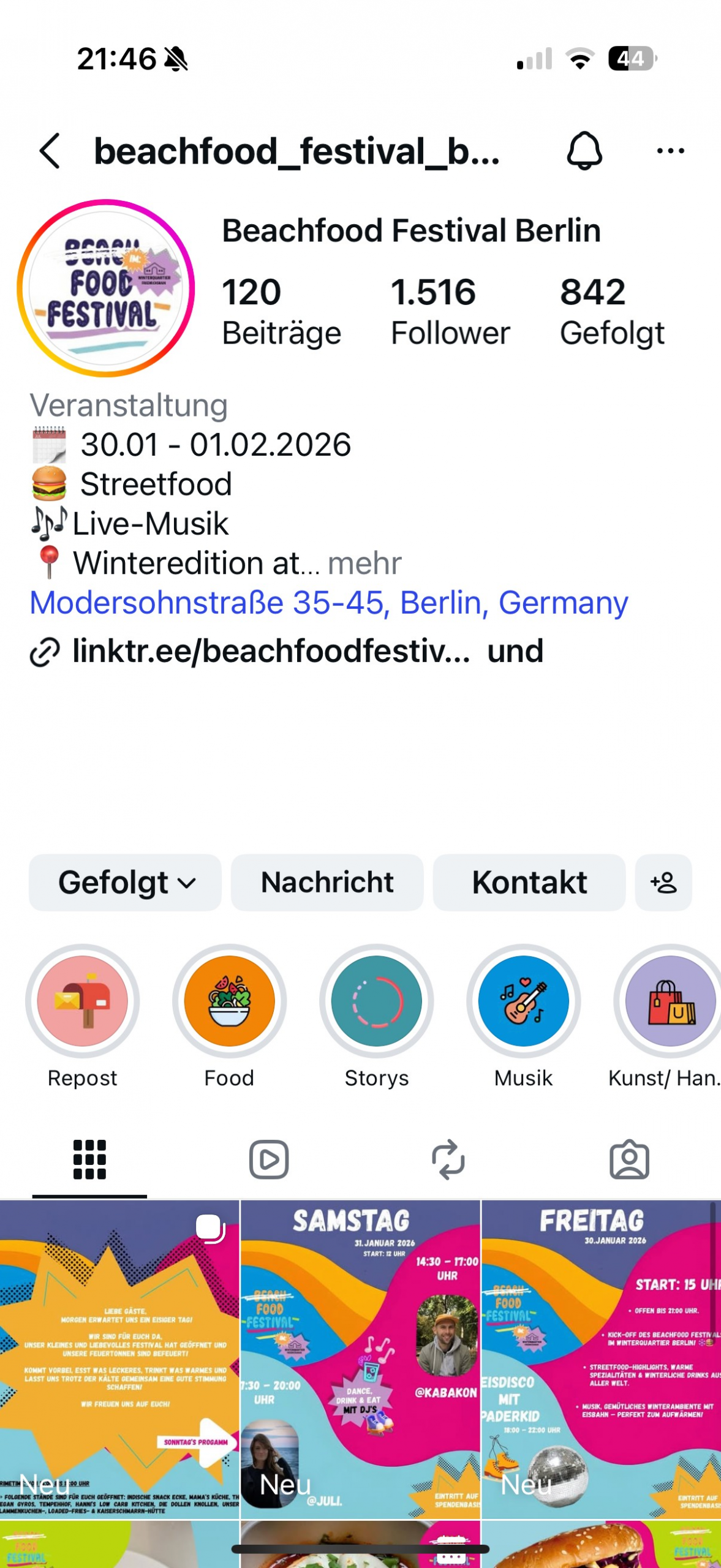The width and height of the screenshot is (721, 1568).
Task: Open the Gefolgt dropdown
Action: click(x=125, y=883)
